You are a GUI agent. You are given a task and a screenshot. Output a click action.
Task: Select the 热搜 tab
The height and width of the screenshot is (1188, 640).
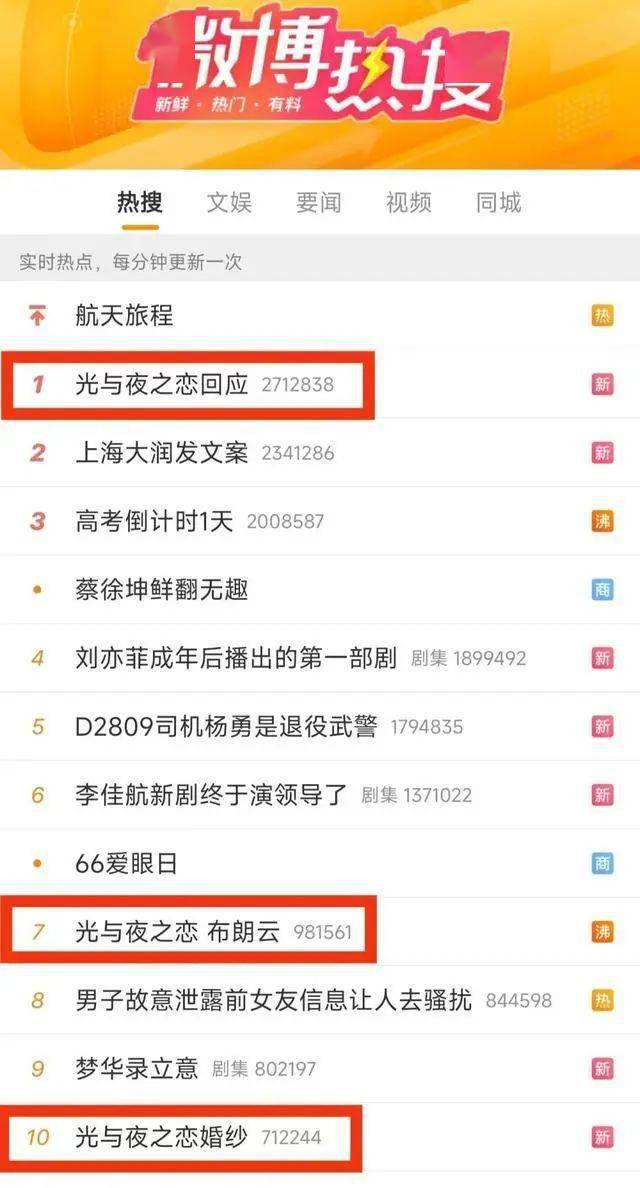[139, 203]
